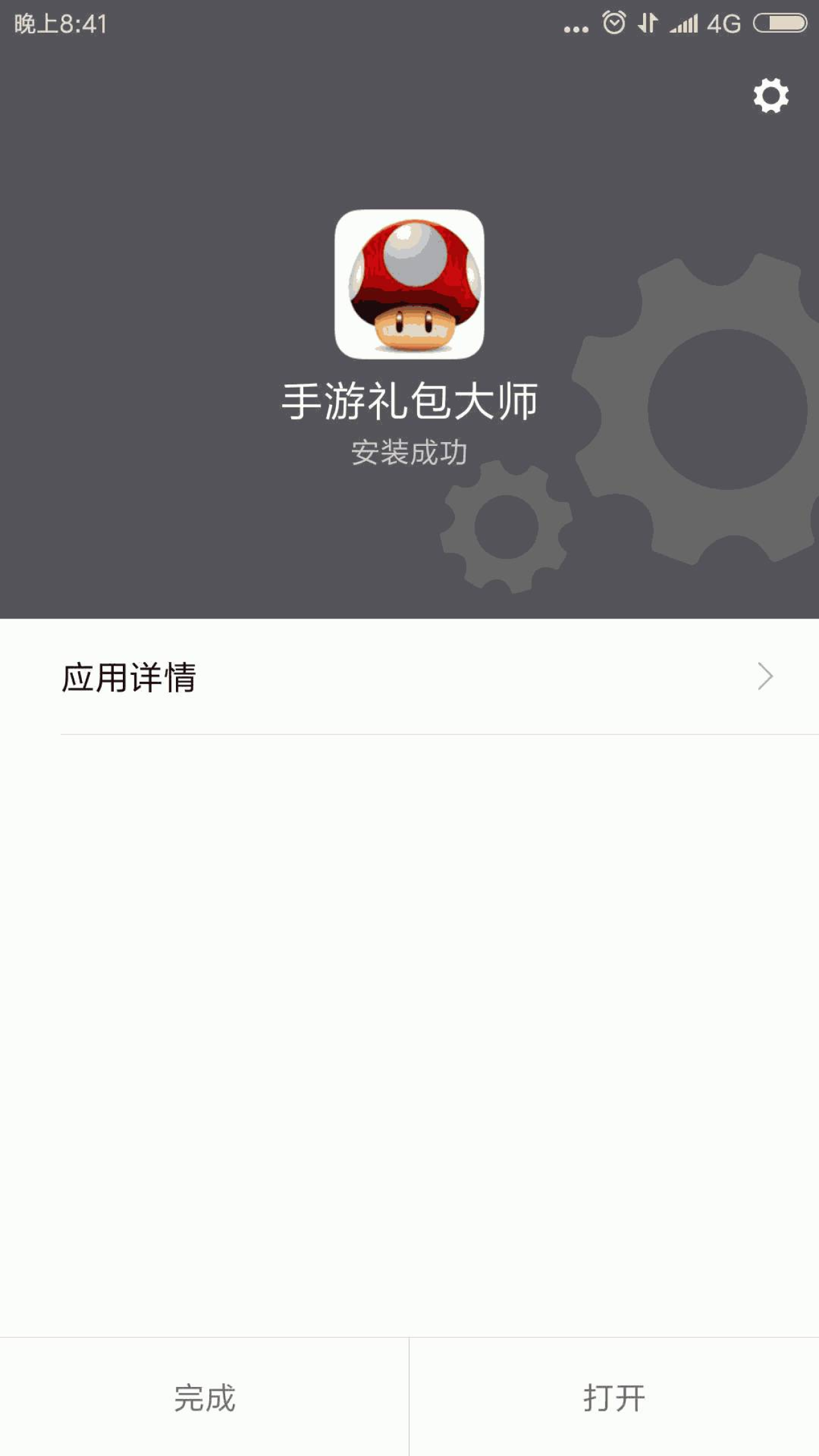Screen dimensions: 819x1456
Task: Tap 打开 to launch 手游礼包大师
Action: (x=614, y=1398)
